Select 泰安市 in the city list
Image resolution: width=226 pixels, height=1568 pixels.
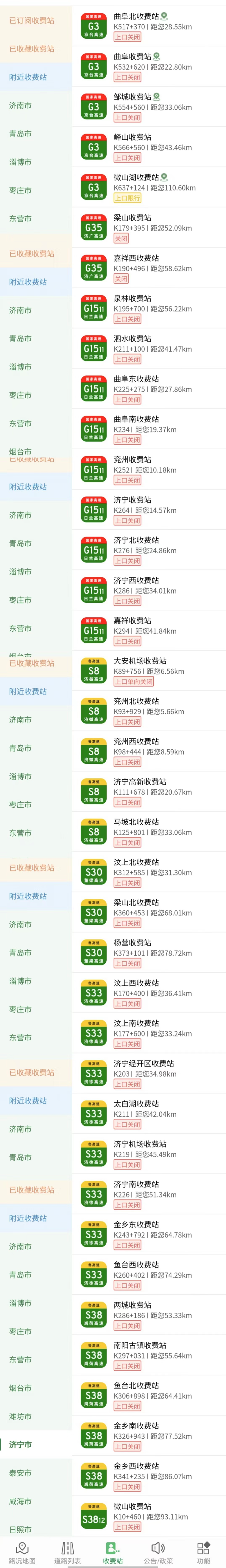[x=20, y=1473]
